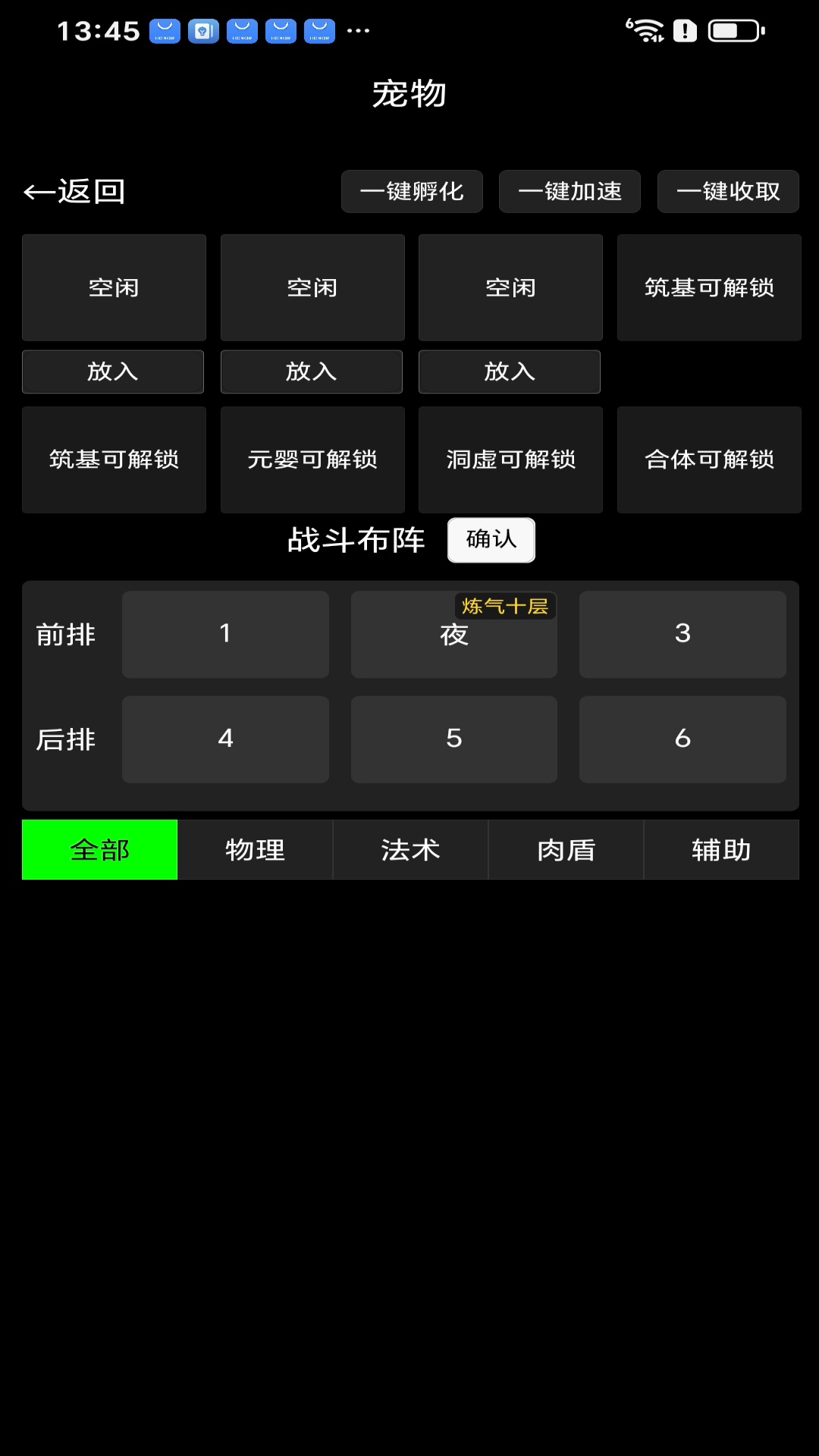Switch to the 全部 tab
This screenshot has height=1456, width=819.
100,849
